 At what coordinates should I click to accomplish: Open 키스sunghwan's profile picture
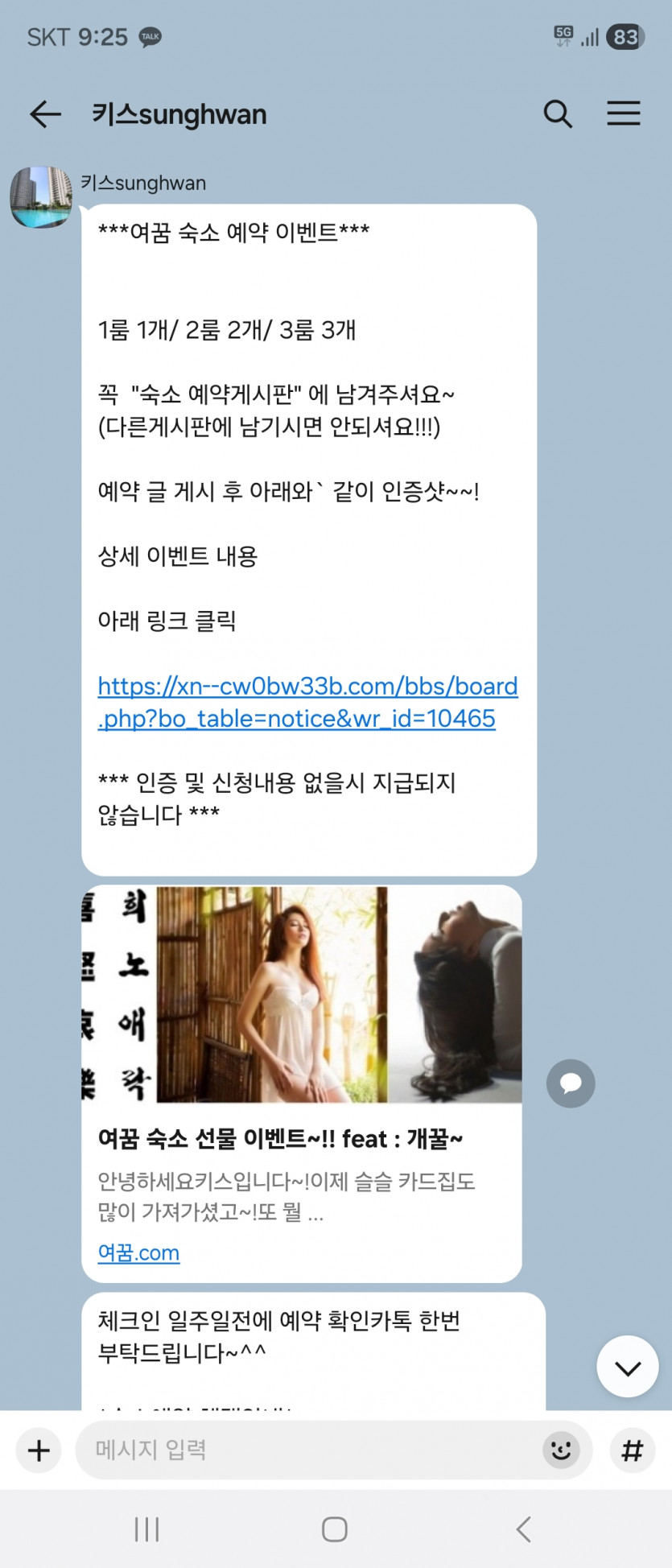[x=40, y=197]
